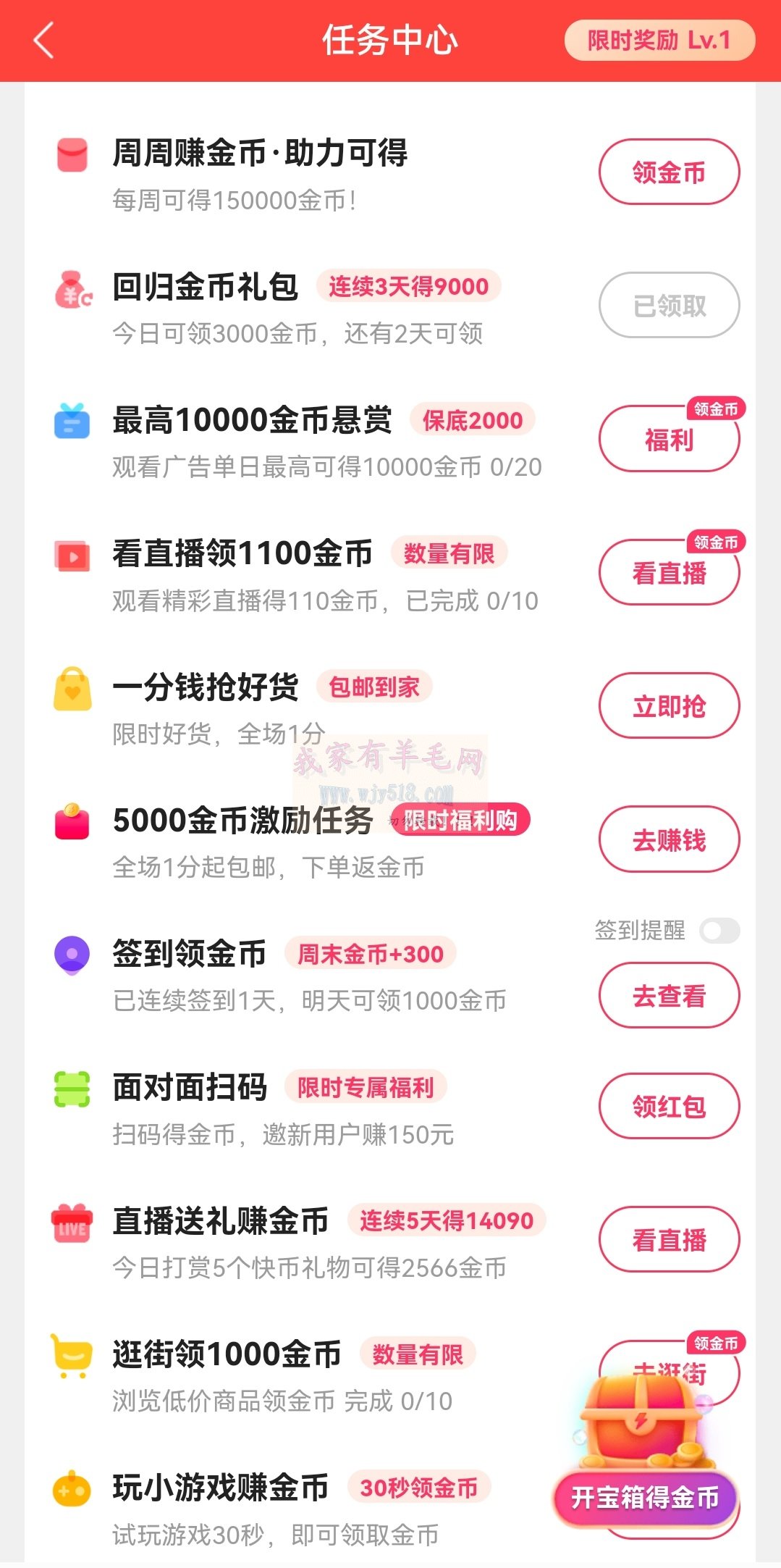Tap 看直播 for 看直播领1100金币
781x1568 pixels.
pos(669,573)
